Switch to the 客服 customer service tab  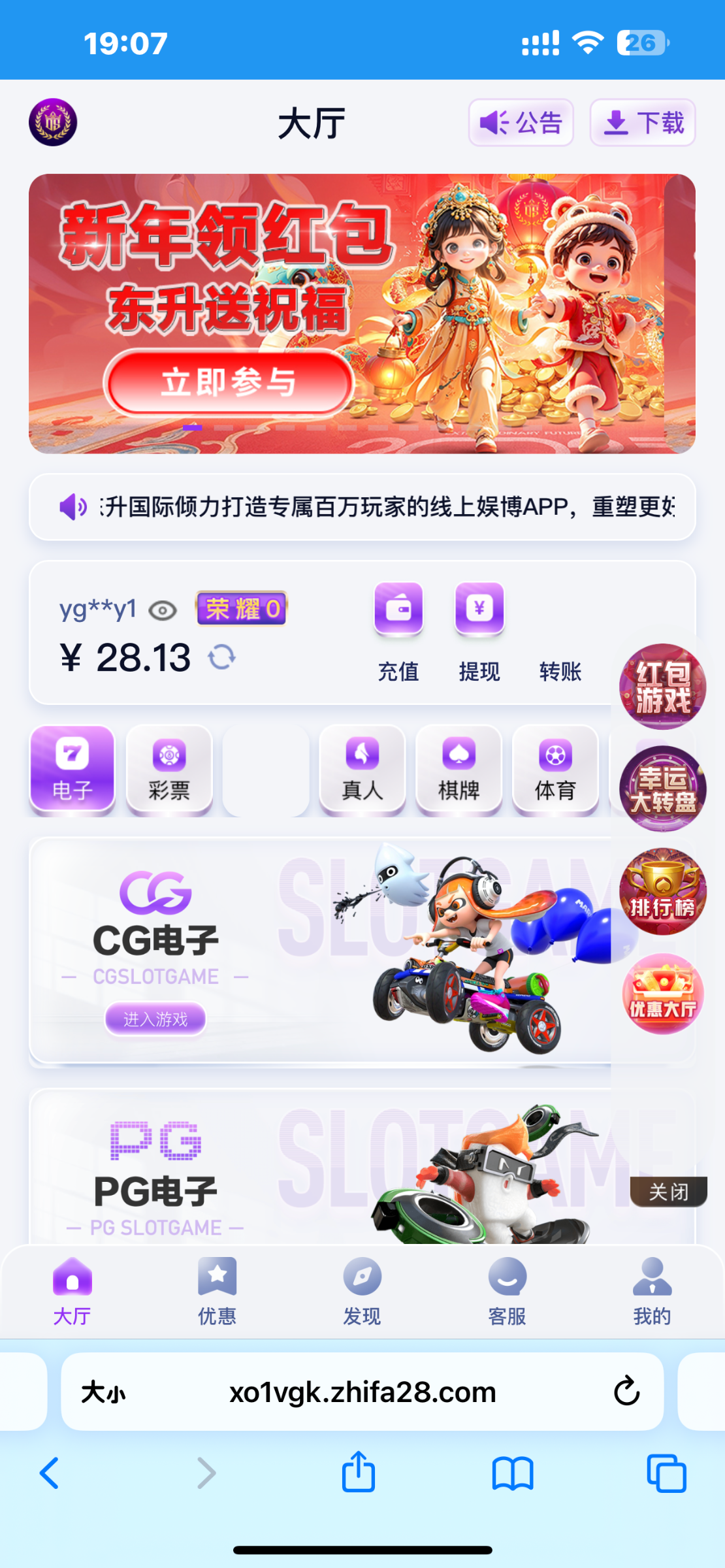[x=507, y=1290]
